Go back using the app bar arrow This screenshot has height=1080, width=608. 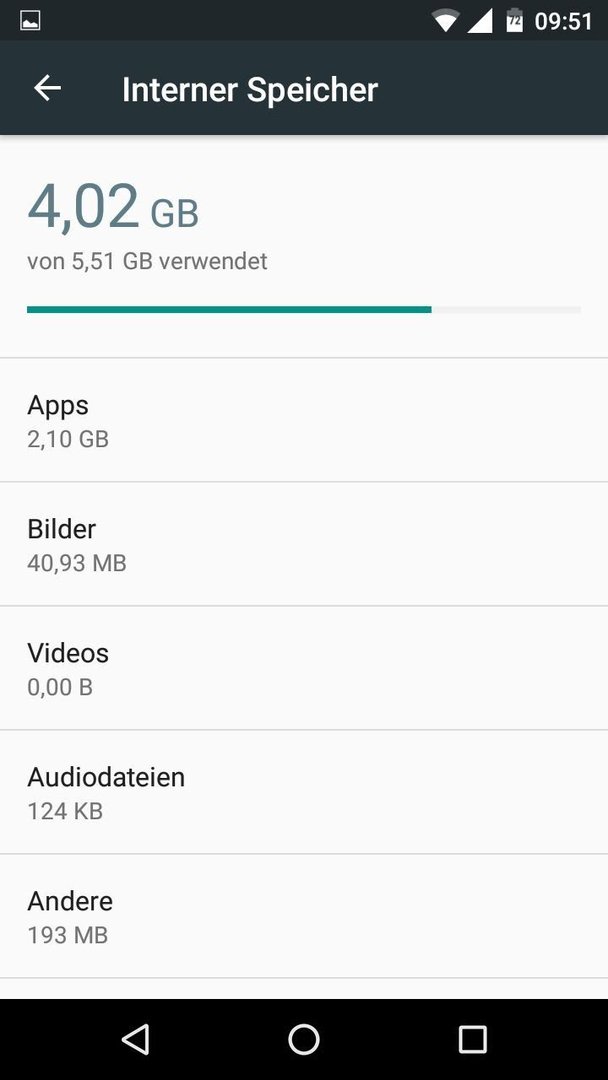(x=48, y=88)
